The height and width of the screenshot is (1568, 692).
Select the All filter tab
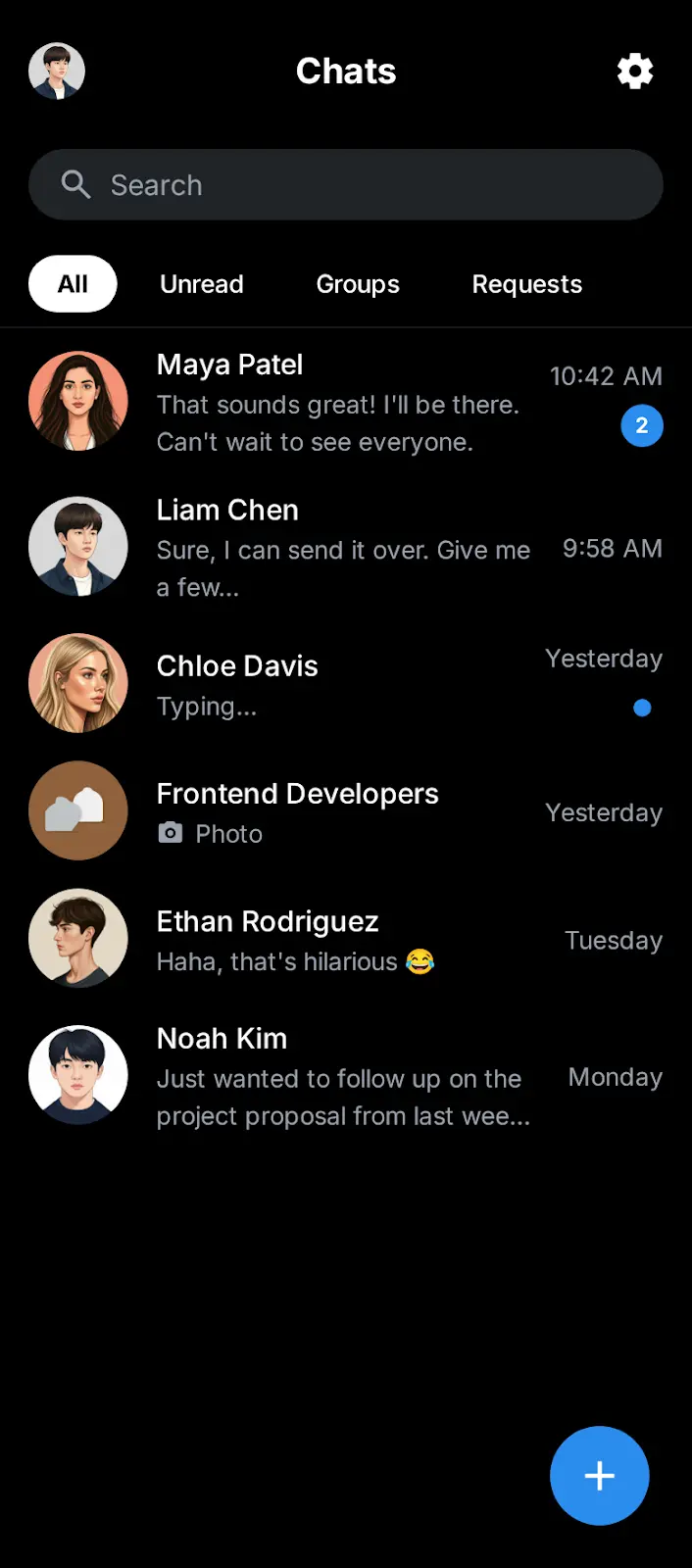point(73,284)
